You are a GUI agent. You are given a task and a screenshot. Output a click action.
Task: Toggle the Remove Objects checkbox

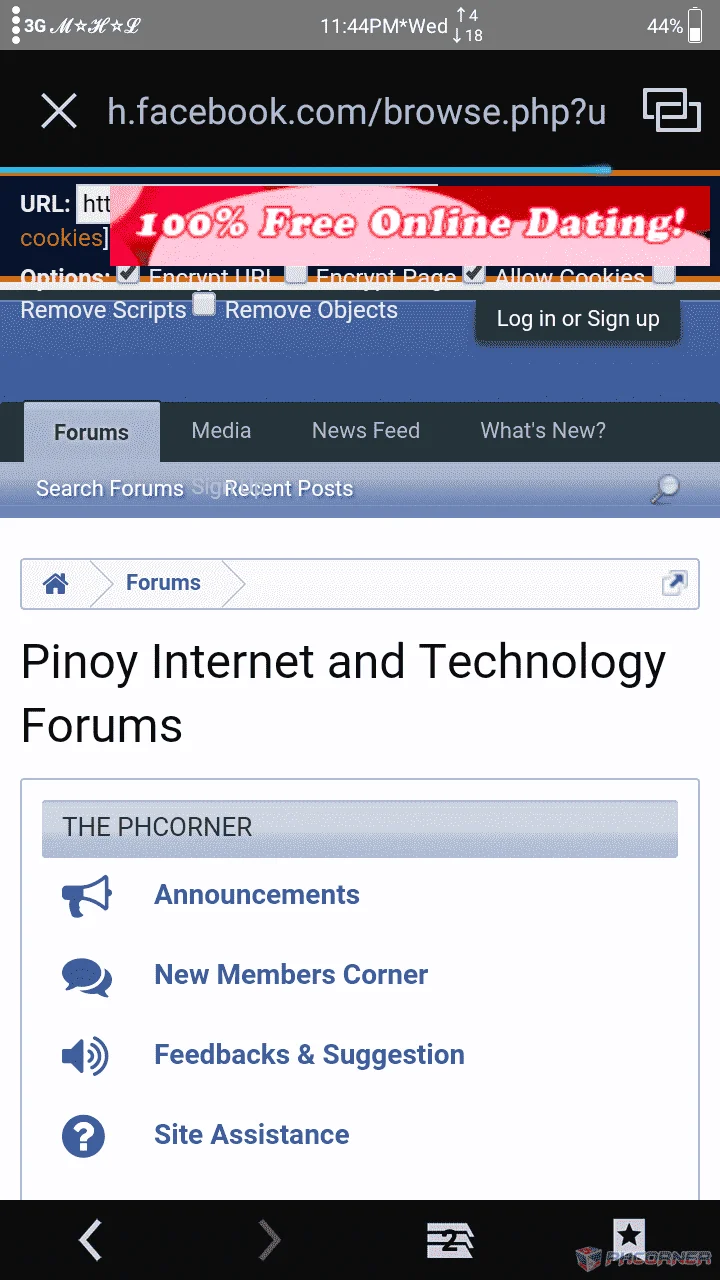click(204, 304)
